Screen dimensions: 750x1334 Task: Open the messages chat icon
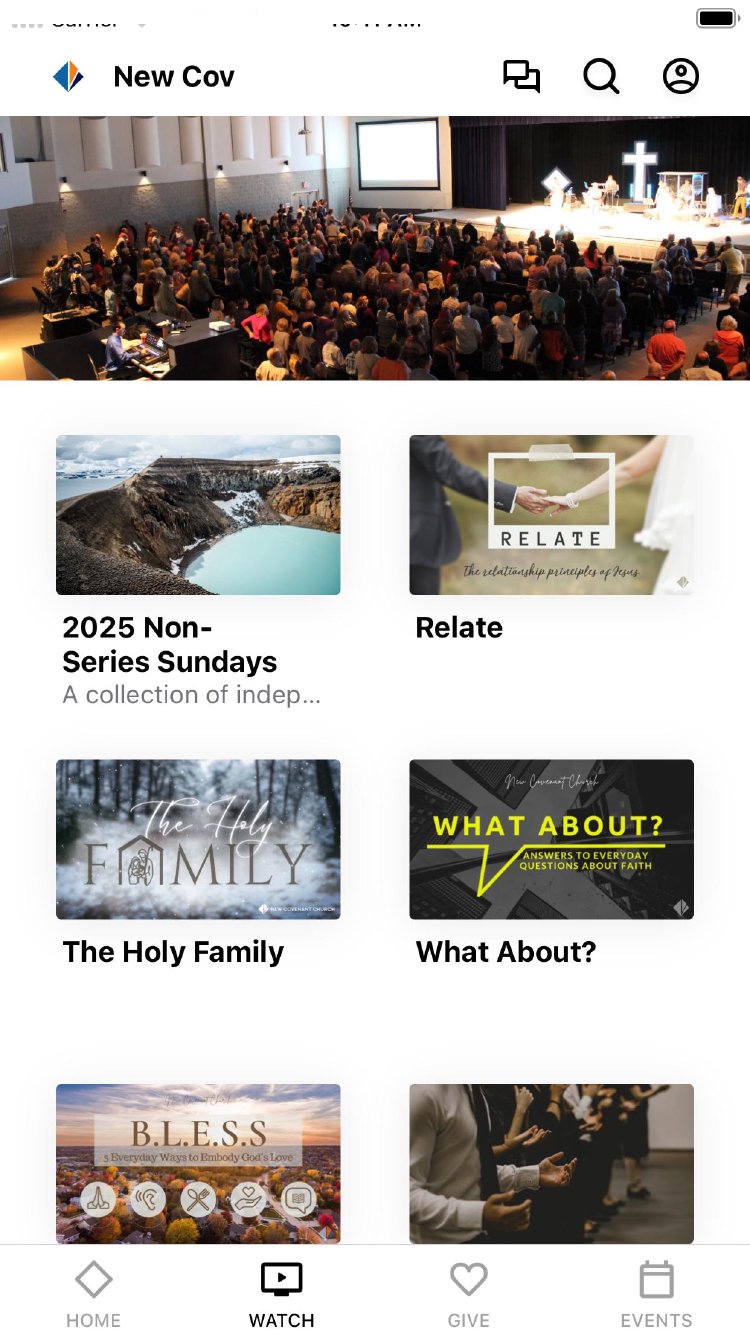tap(521, 77)
